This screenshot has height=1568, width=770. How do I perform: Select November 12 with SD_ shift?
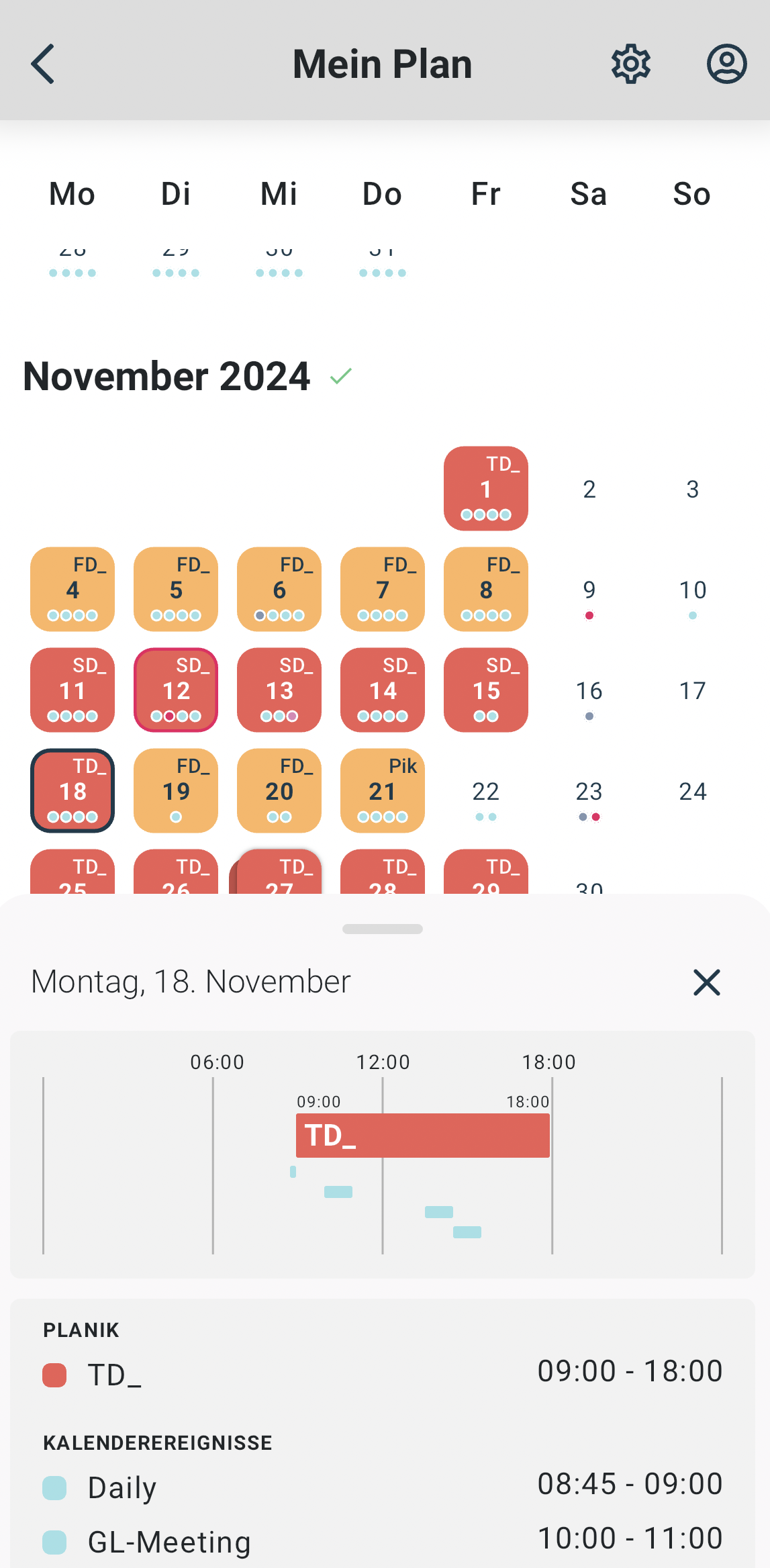pos(176,690)
